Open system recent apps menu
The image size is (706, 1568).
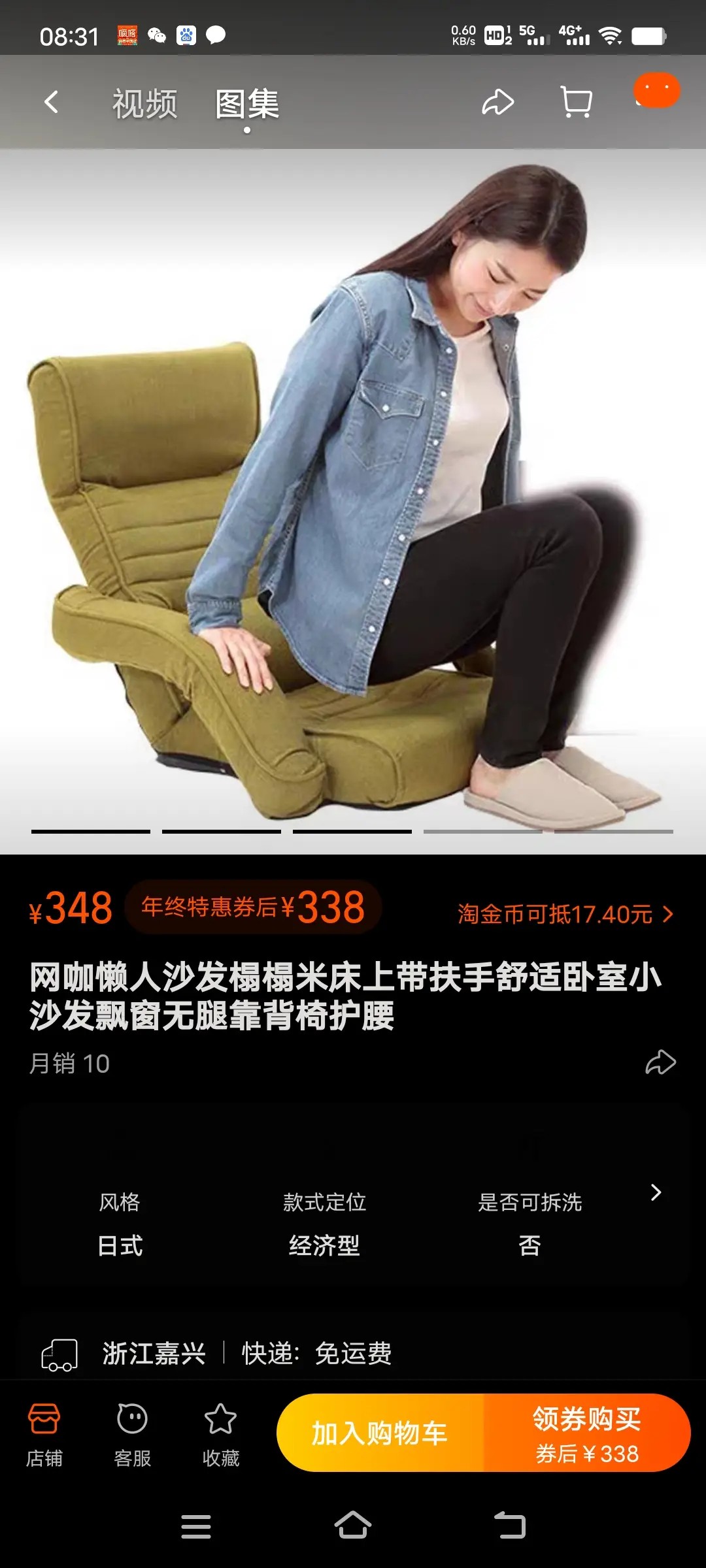[195, 1526]
